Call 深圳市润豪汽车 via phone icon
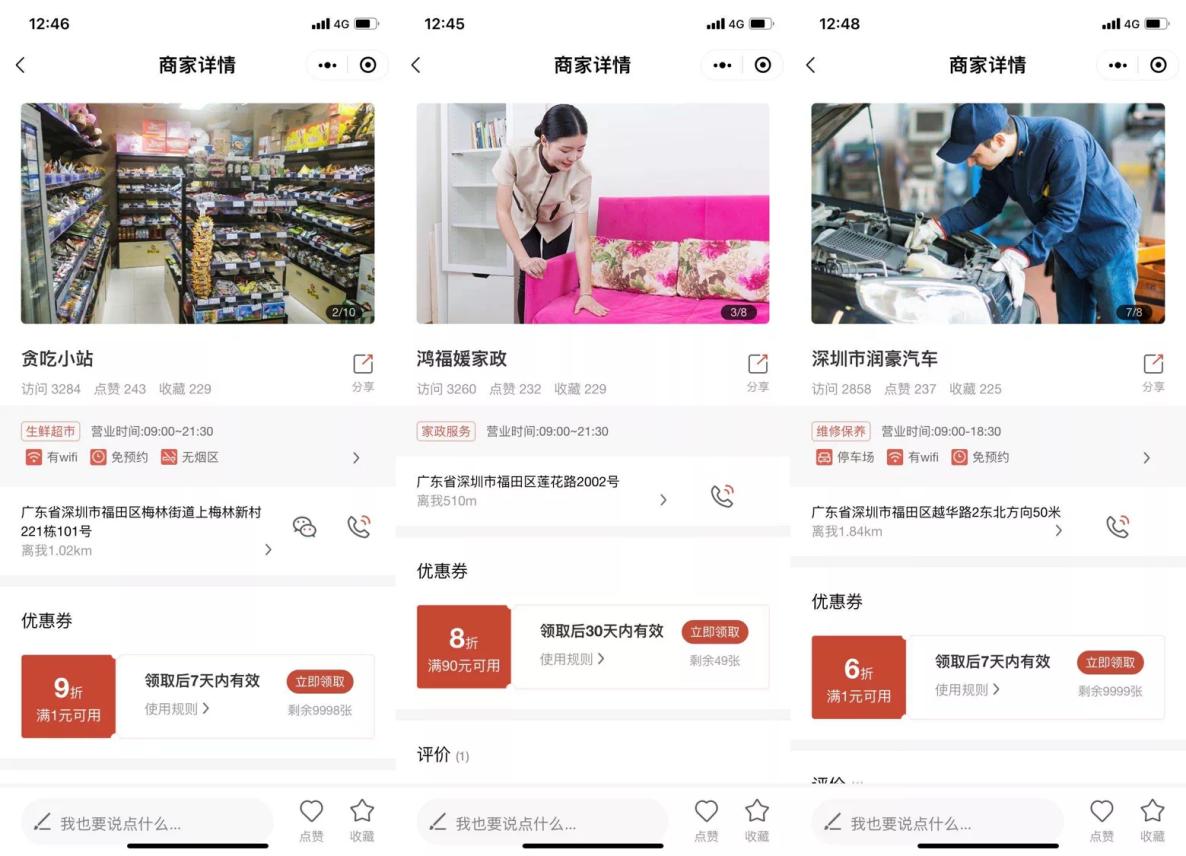Screen dimensions: 1186x856 pyautogui.click(x=1117, y=526)
